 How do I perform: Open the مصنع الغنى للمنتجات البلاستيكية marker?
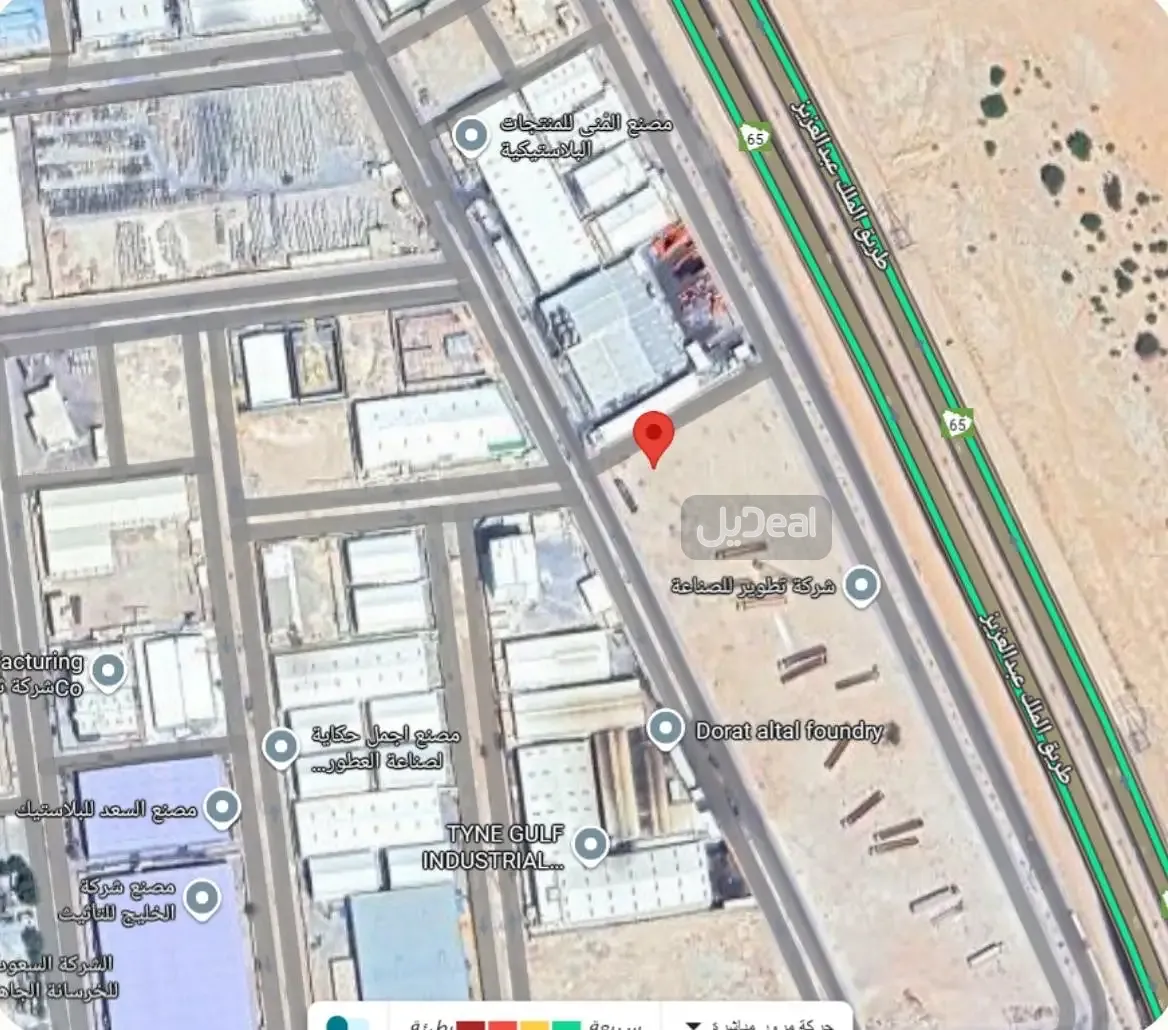click(470, 135)
